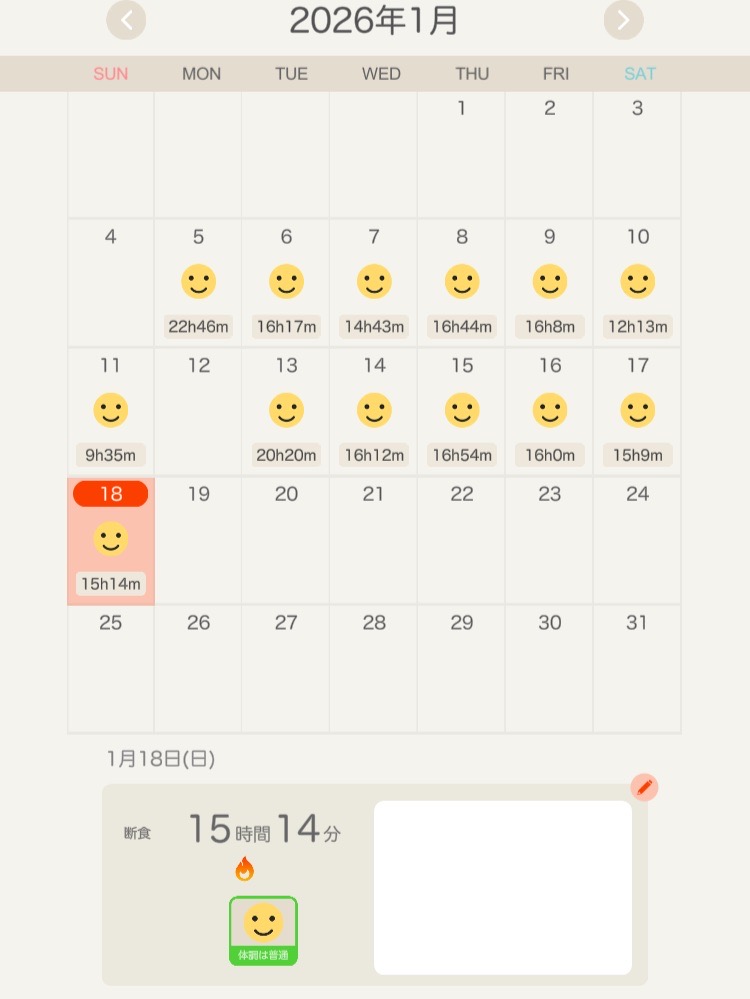Select January 19 on the calendar
This screenshot has width=750, height=999.
198,540
